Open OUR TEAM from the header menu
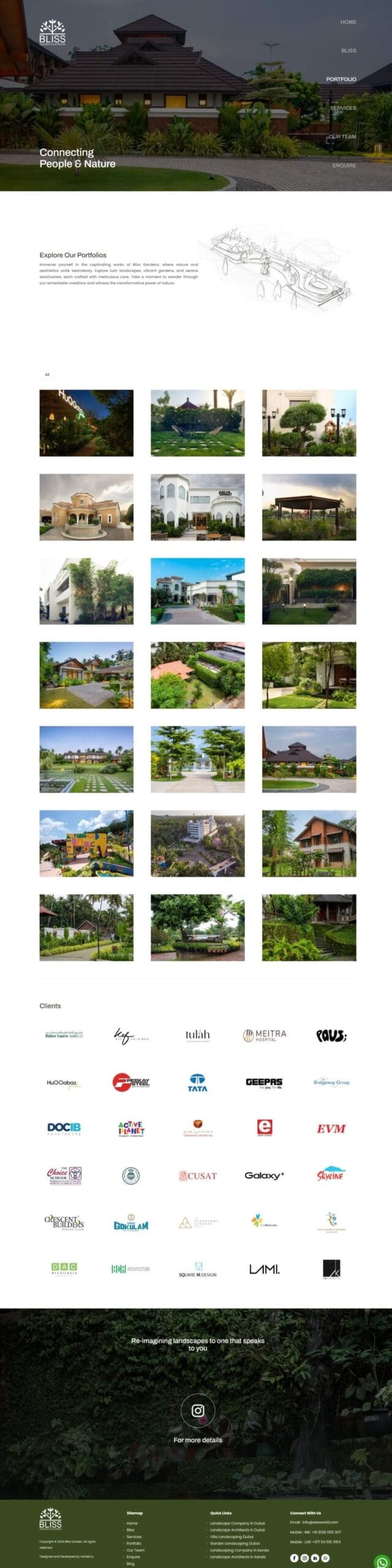392x1568 pixels. [342, 137]
